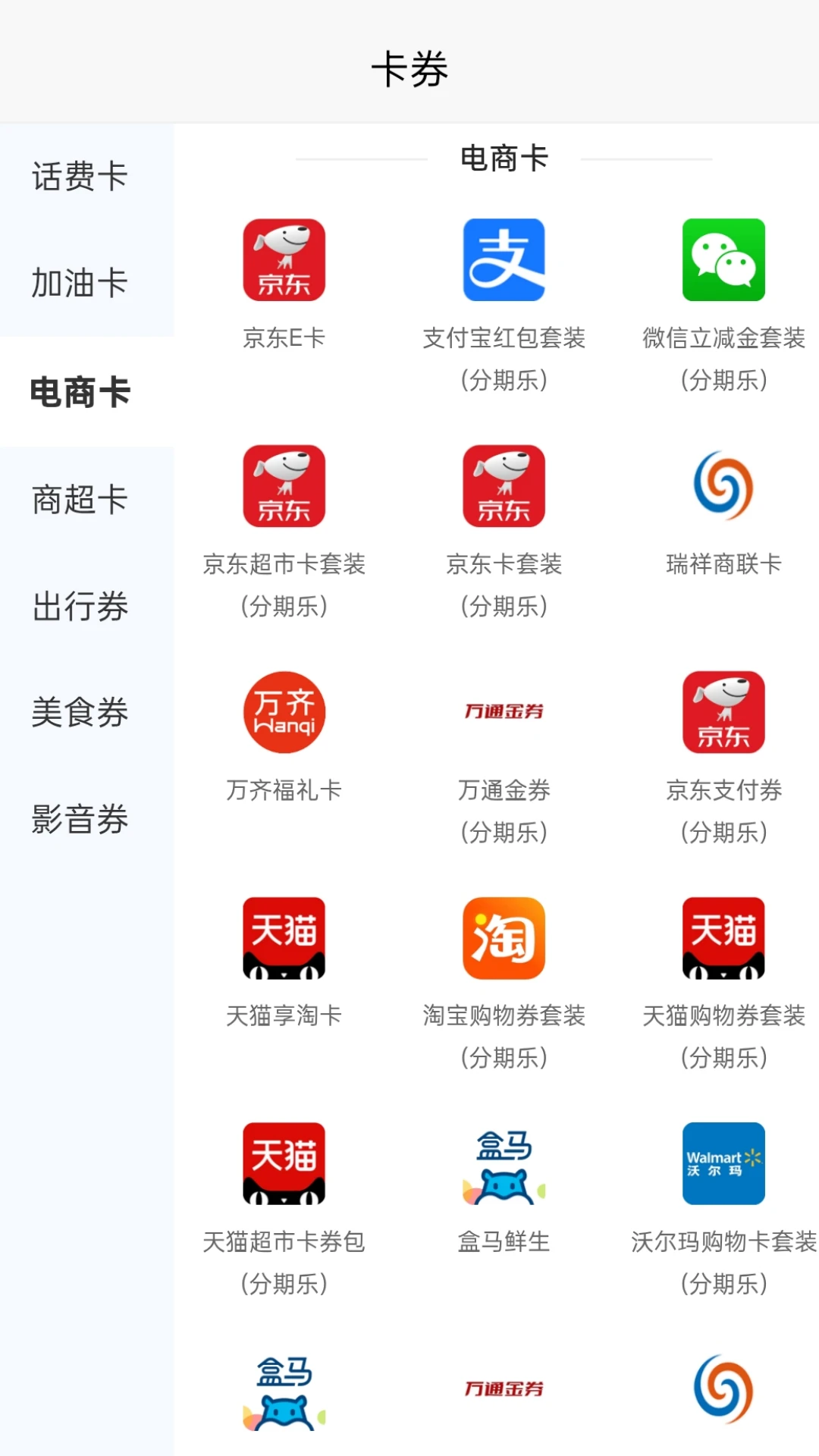This screenshot has height=1456, width=819.
Task: Select the 美食券 category
Action: [80, 713]
